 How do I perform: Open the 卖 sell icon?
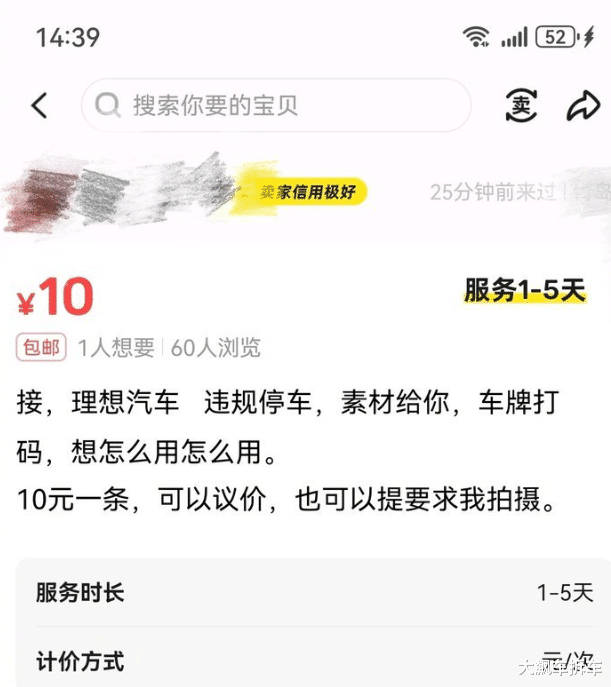point(521,105)
